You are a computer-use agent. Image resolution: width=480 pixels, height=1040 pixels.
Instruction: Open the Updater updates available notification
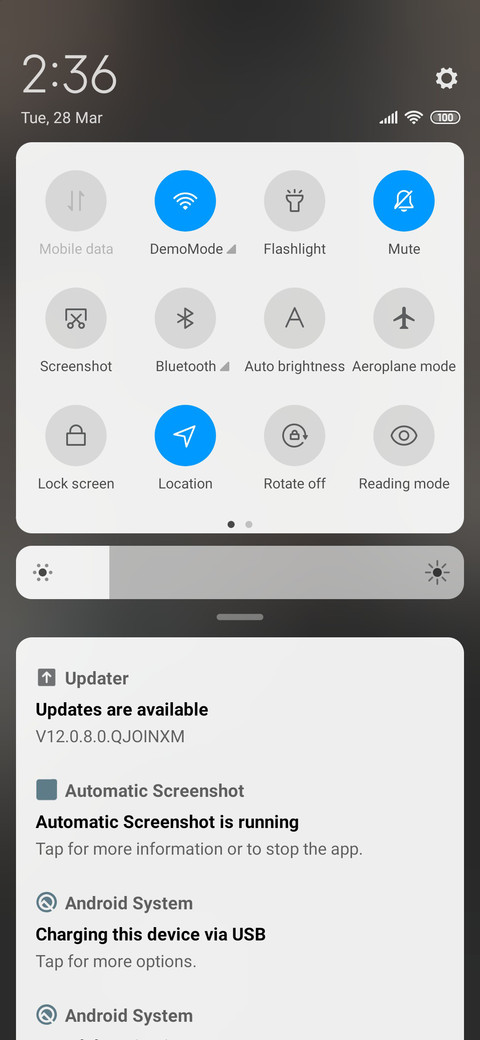[x=240, y=707]
